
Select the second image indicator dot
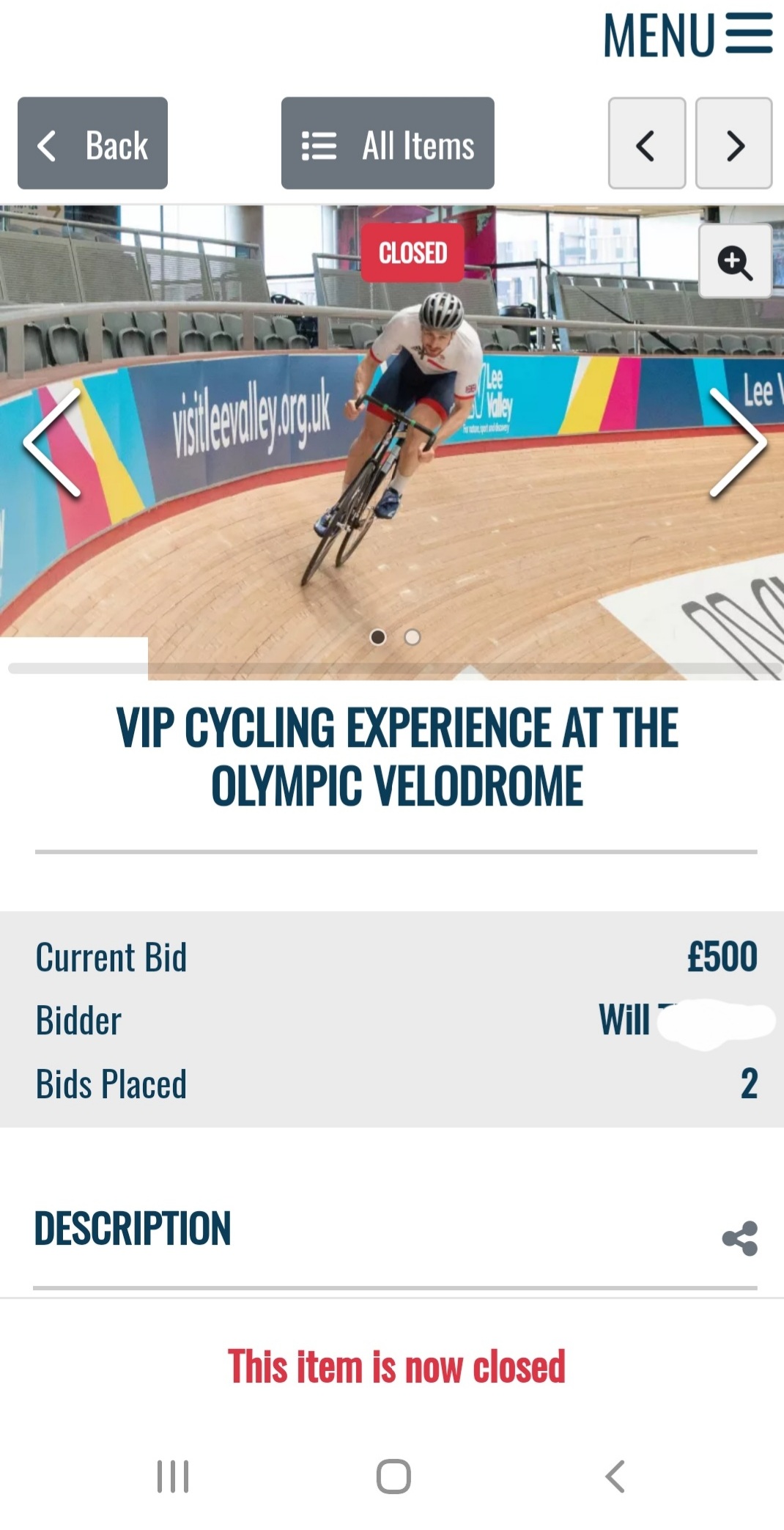(413, 637)
